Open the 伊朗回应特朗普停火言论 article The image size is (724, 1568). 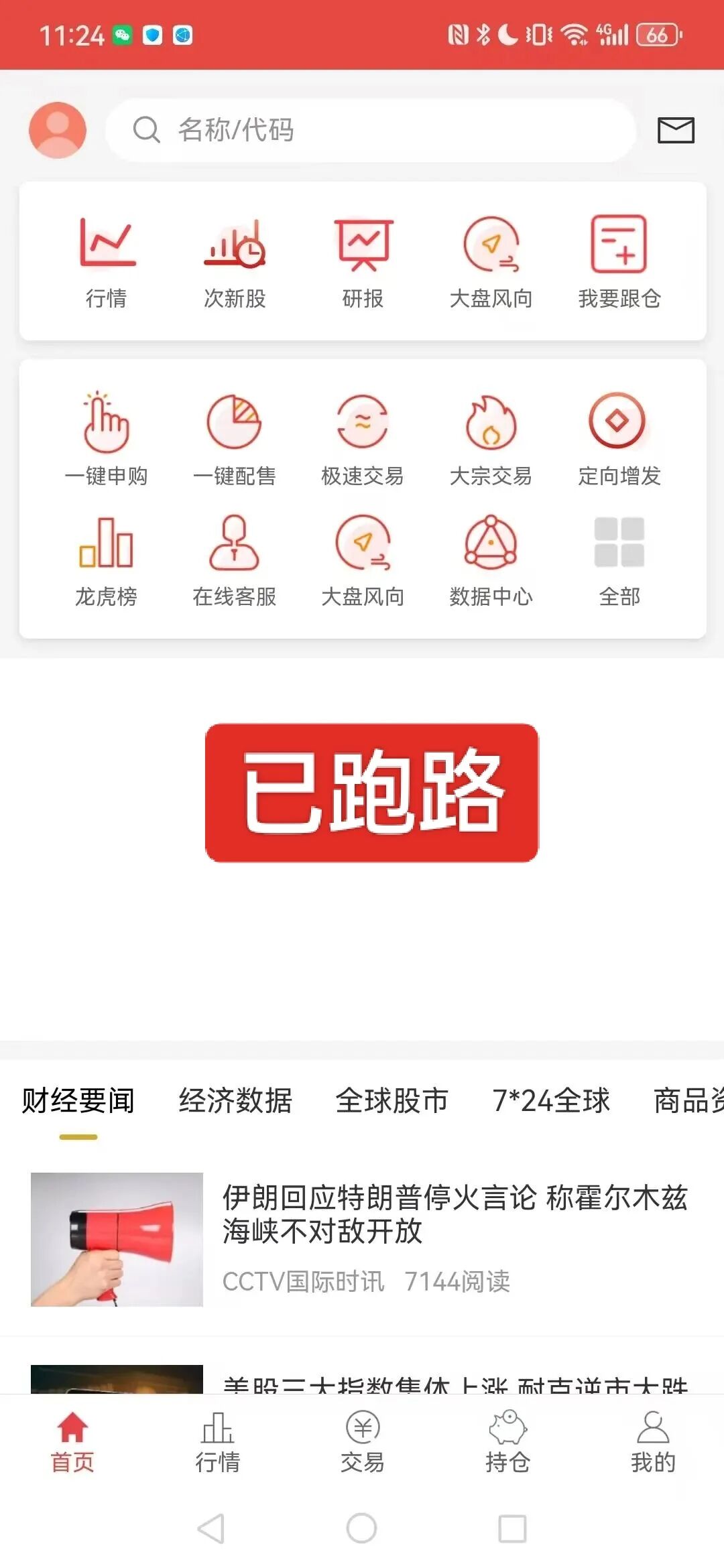[455, 1214]
